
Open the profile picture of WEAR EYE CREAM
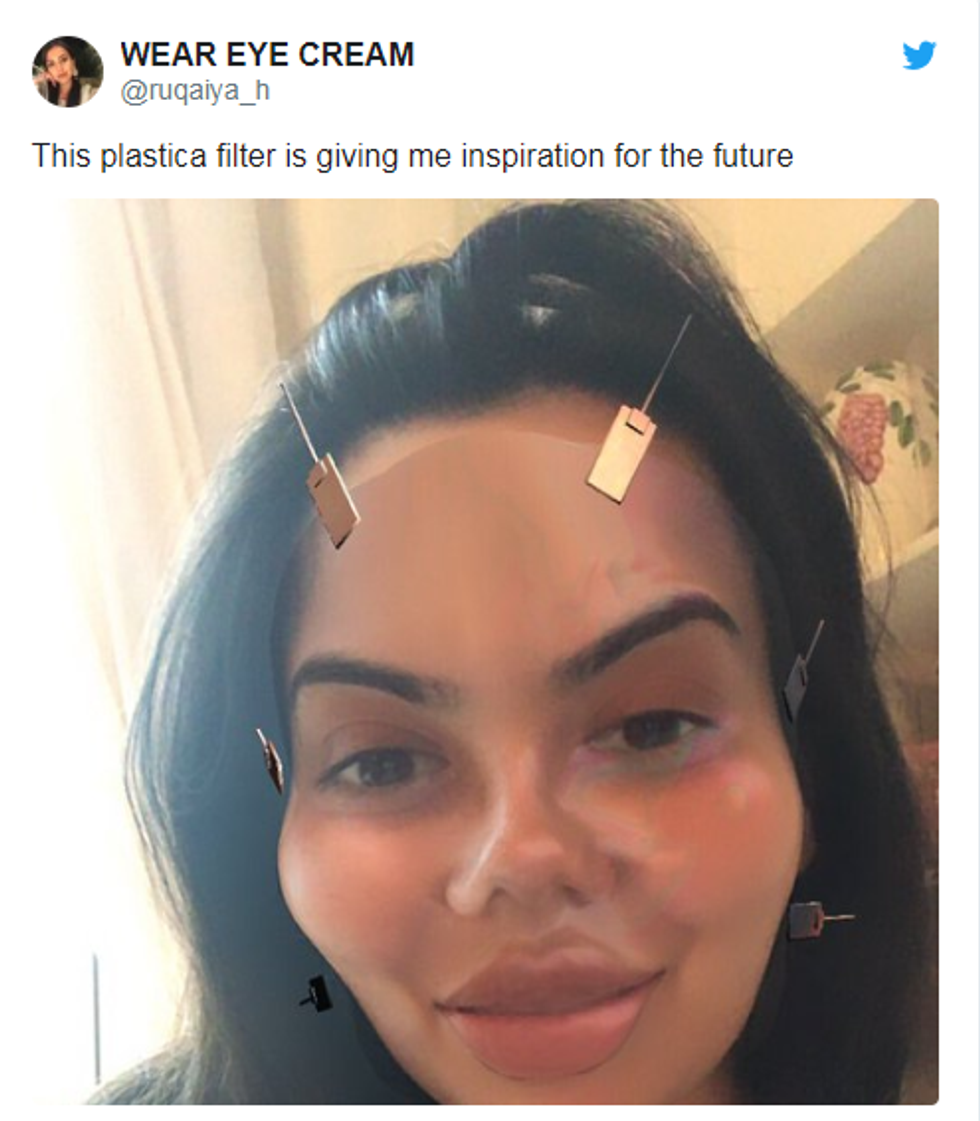coord(68,72)
